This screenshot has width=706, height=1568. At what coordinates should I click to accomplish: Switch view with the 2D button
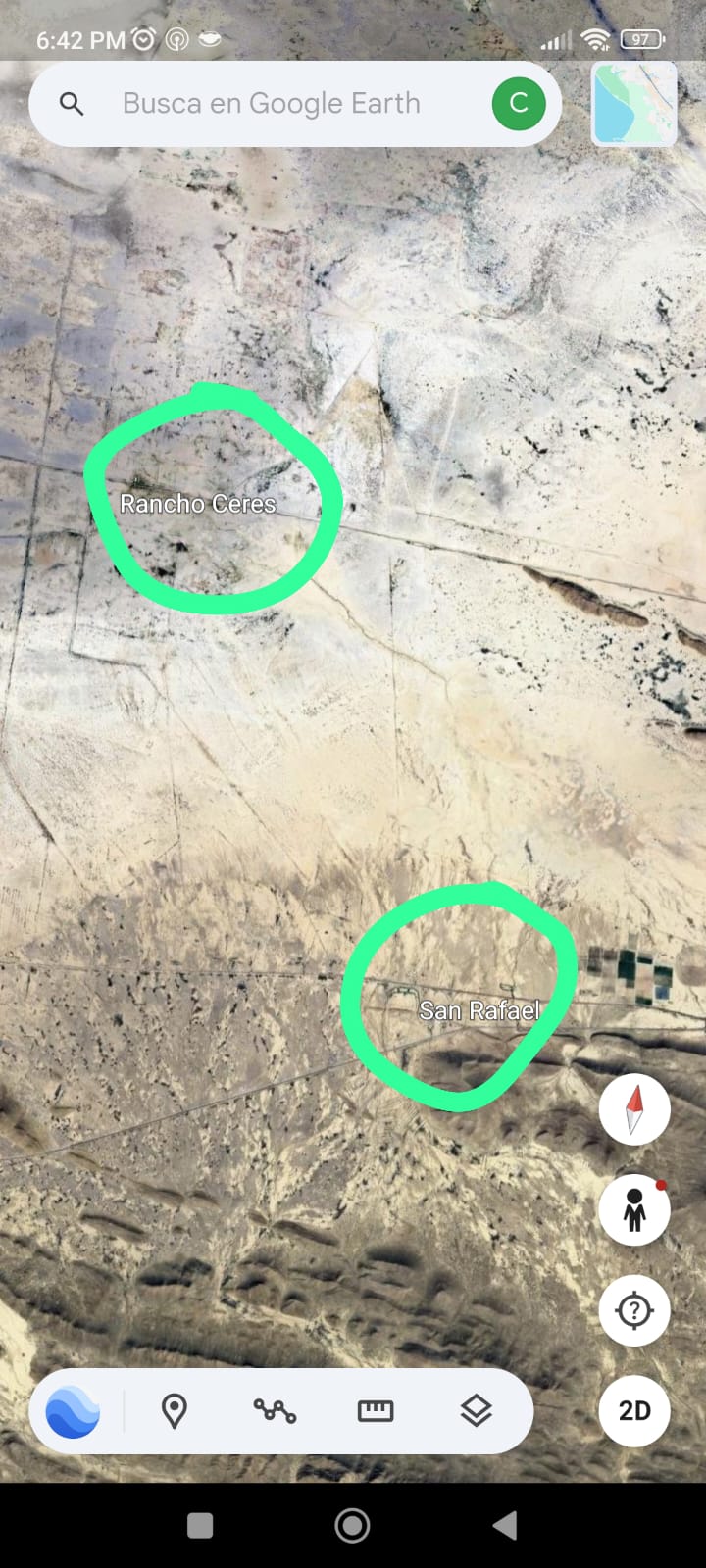(x=634, y=1410)
